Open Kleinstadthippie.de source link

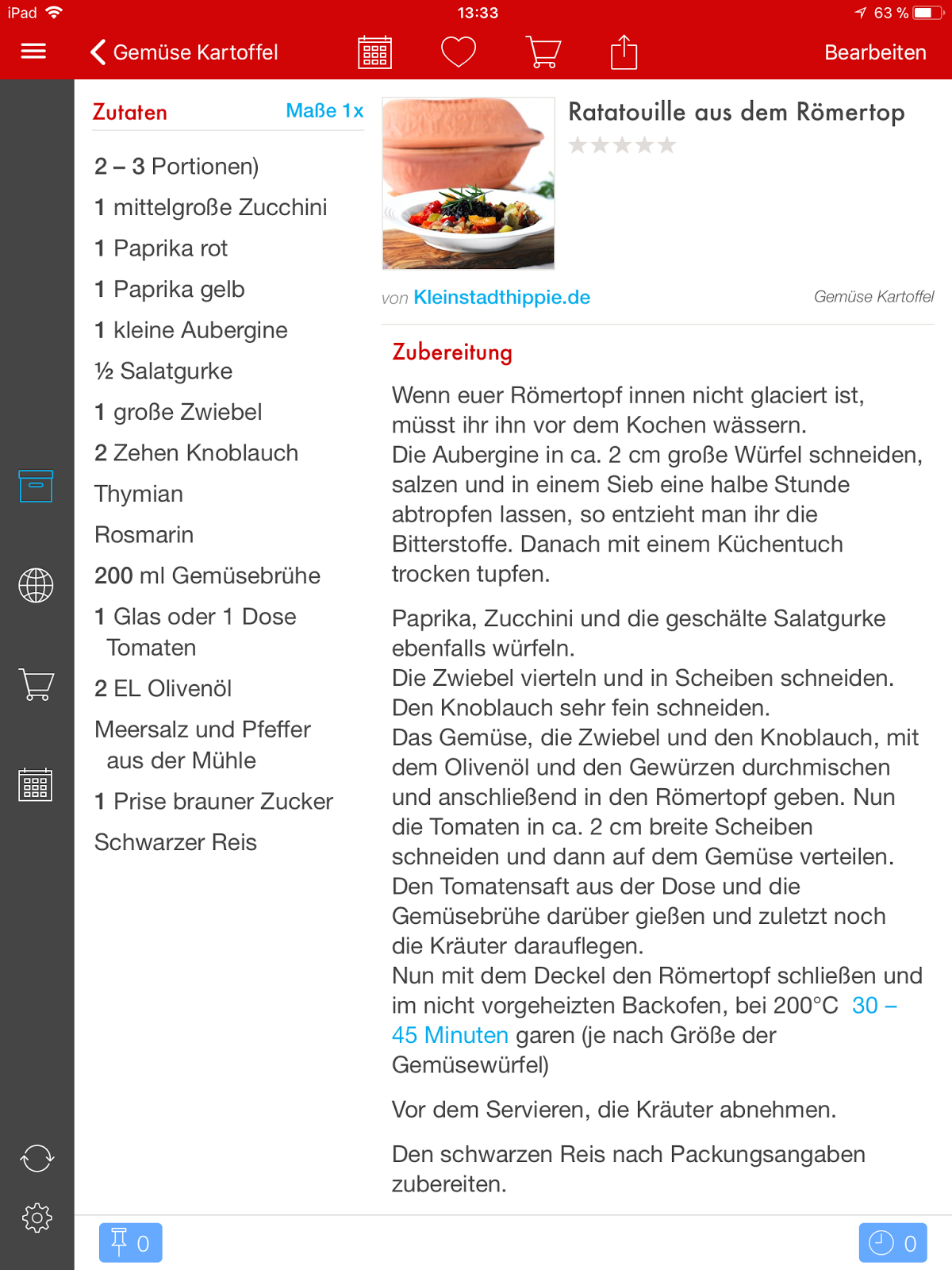click(501, 298)
